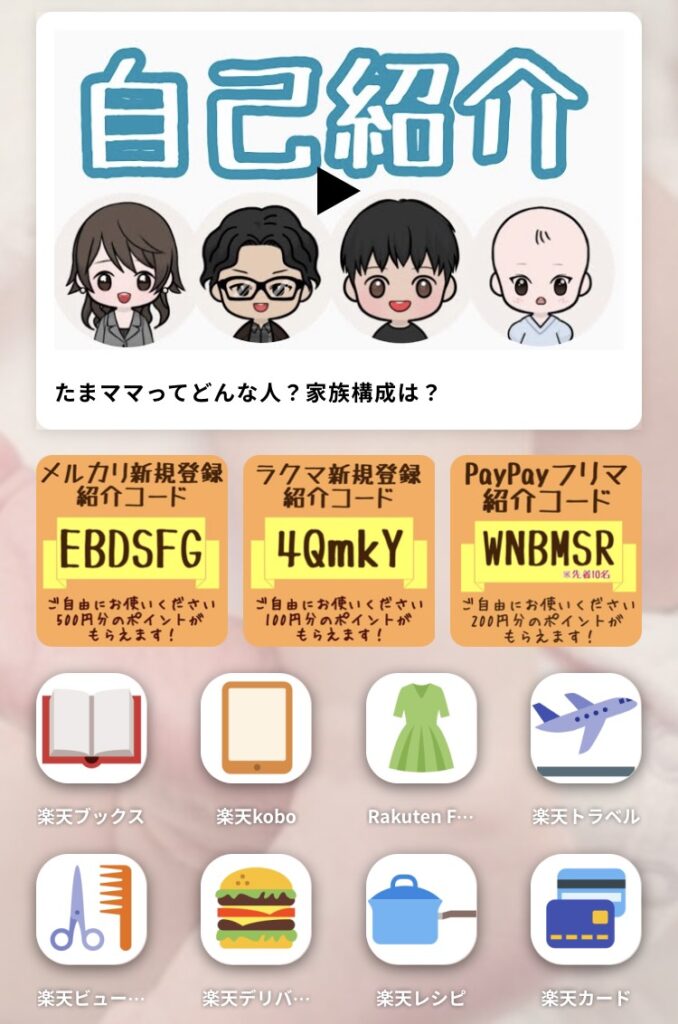This screenshot has width=678, height=1024.
Task: Open the ラクマ新規登録 紹介コード tile
Action: coord(339,551)
